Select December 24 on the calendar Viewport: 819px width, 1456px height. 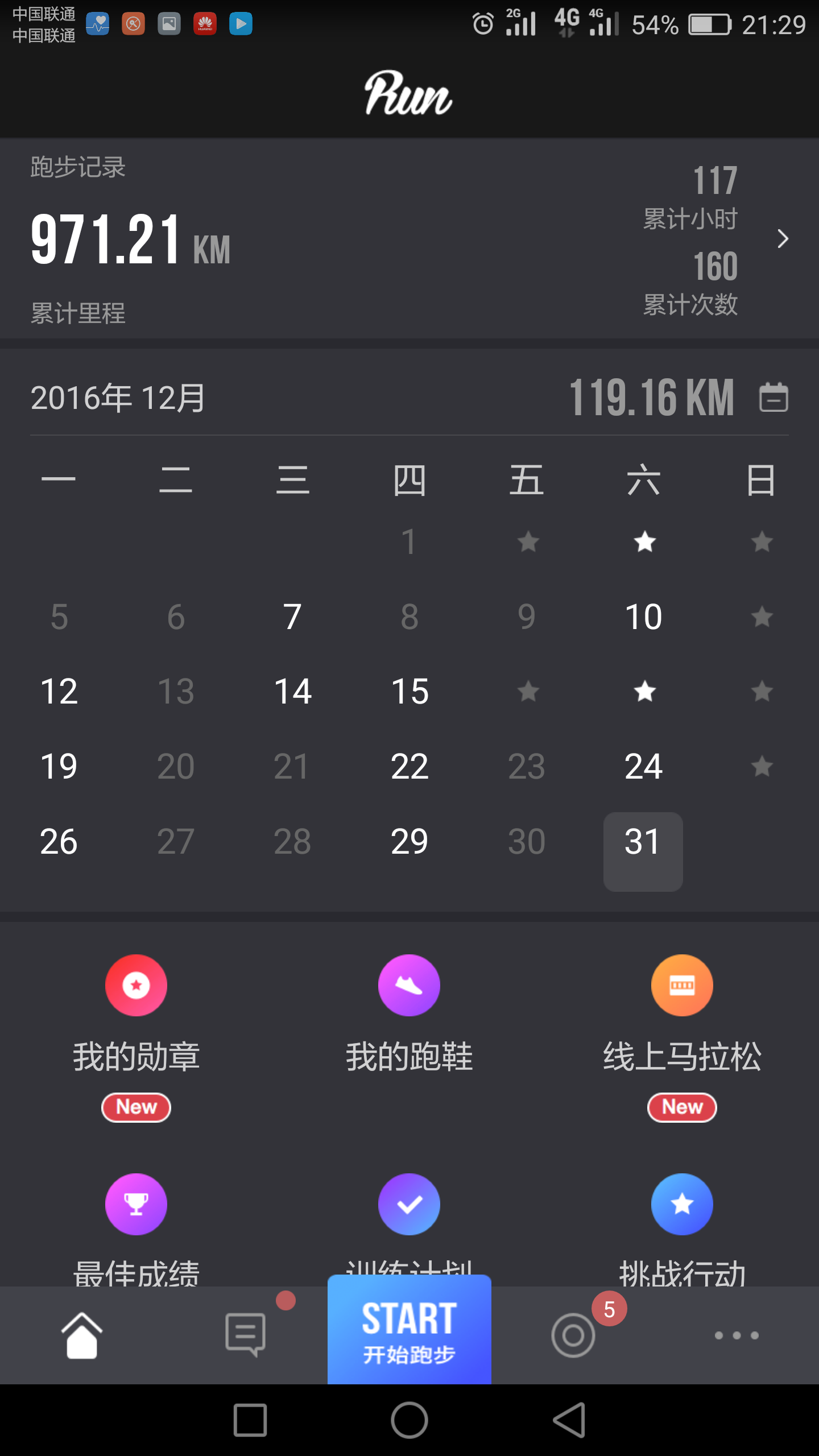(643, 766)
